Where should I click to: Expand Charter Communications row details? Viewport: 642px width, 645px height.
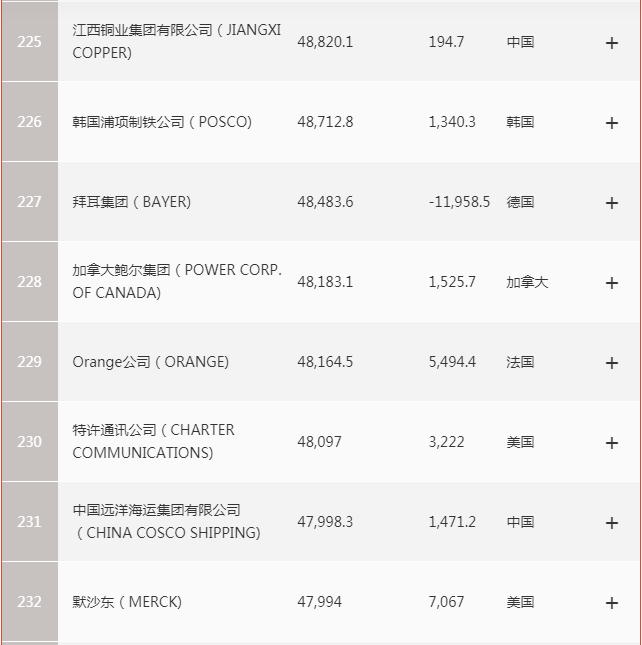[x=612, y=443]
